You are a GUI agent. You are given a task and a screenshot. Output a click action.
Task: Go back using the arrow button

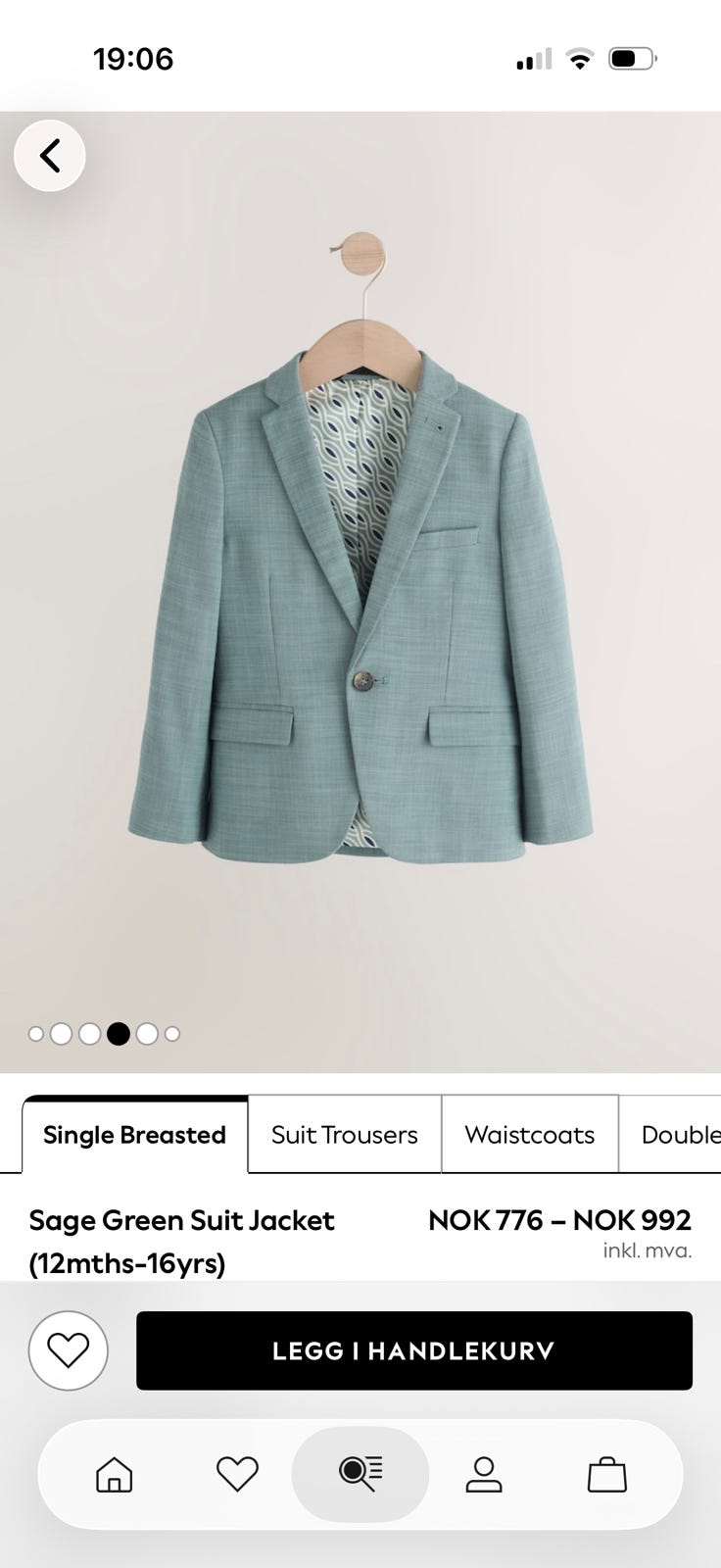(50, 156)
